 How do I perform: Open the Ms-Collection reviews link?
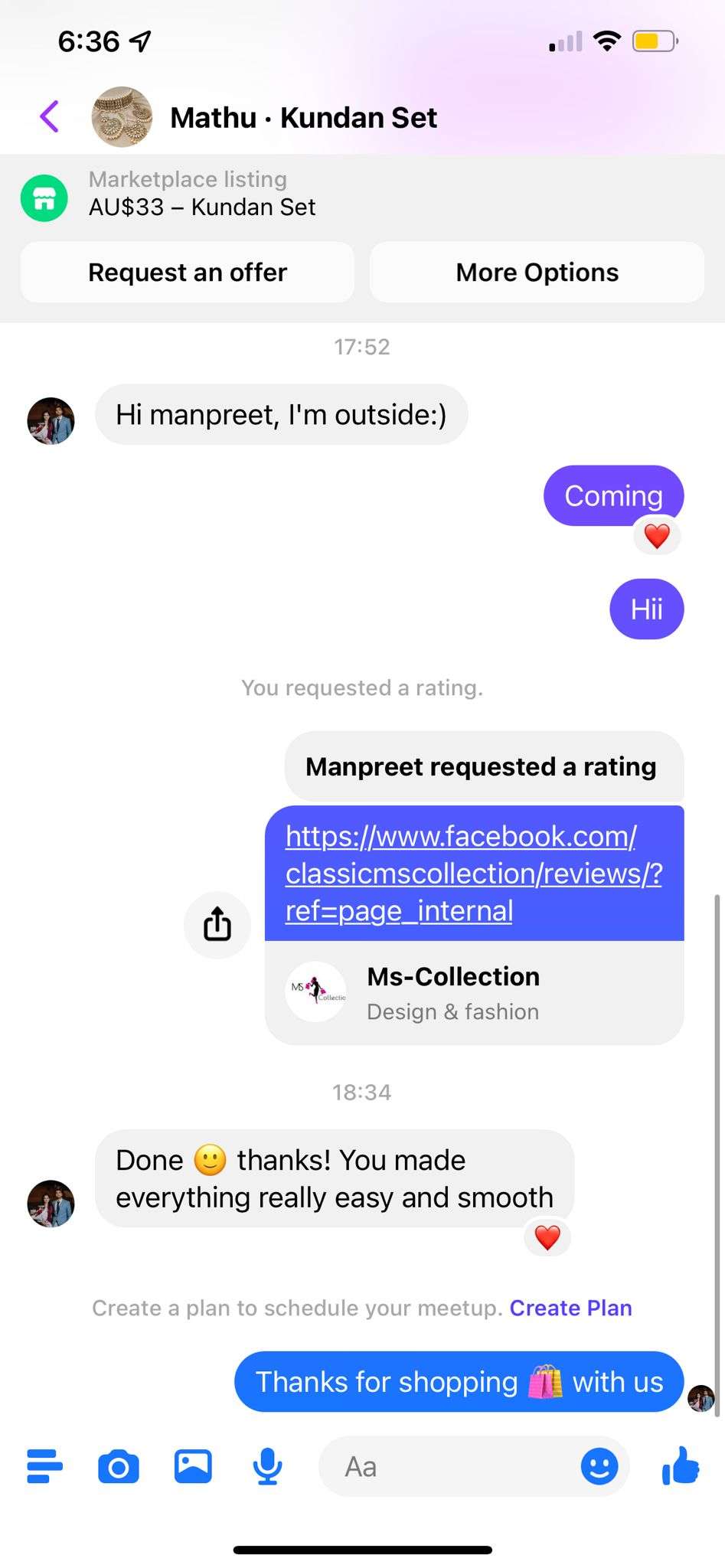click(473, 874)
